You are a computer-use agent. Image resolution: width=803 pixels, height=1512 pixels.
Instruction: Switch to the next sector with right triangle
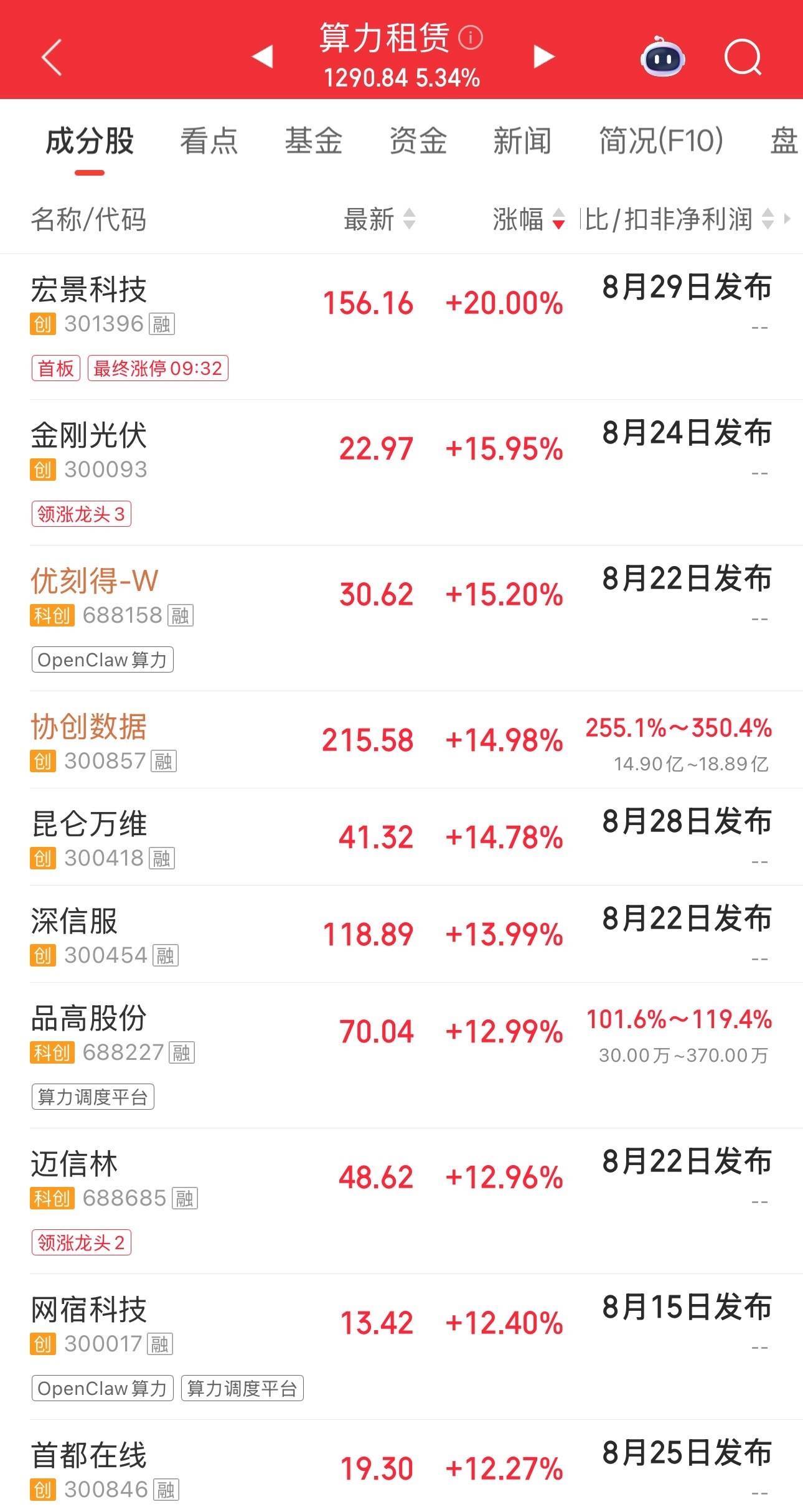click(x=543, y=57)
